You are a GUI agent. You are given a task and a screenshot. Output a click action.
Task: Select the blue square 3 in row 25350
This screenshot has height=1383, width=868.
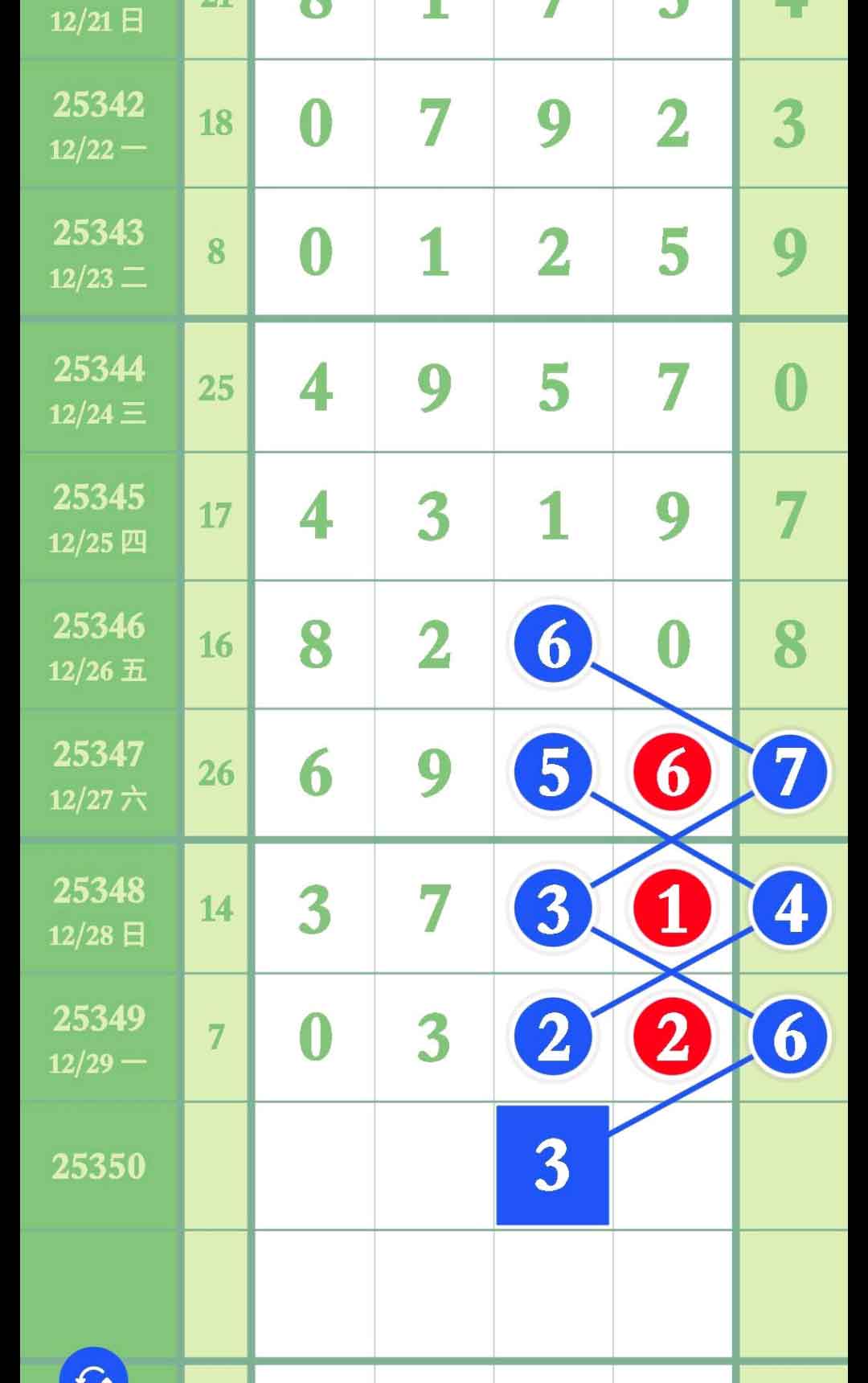pos(552,1165)
